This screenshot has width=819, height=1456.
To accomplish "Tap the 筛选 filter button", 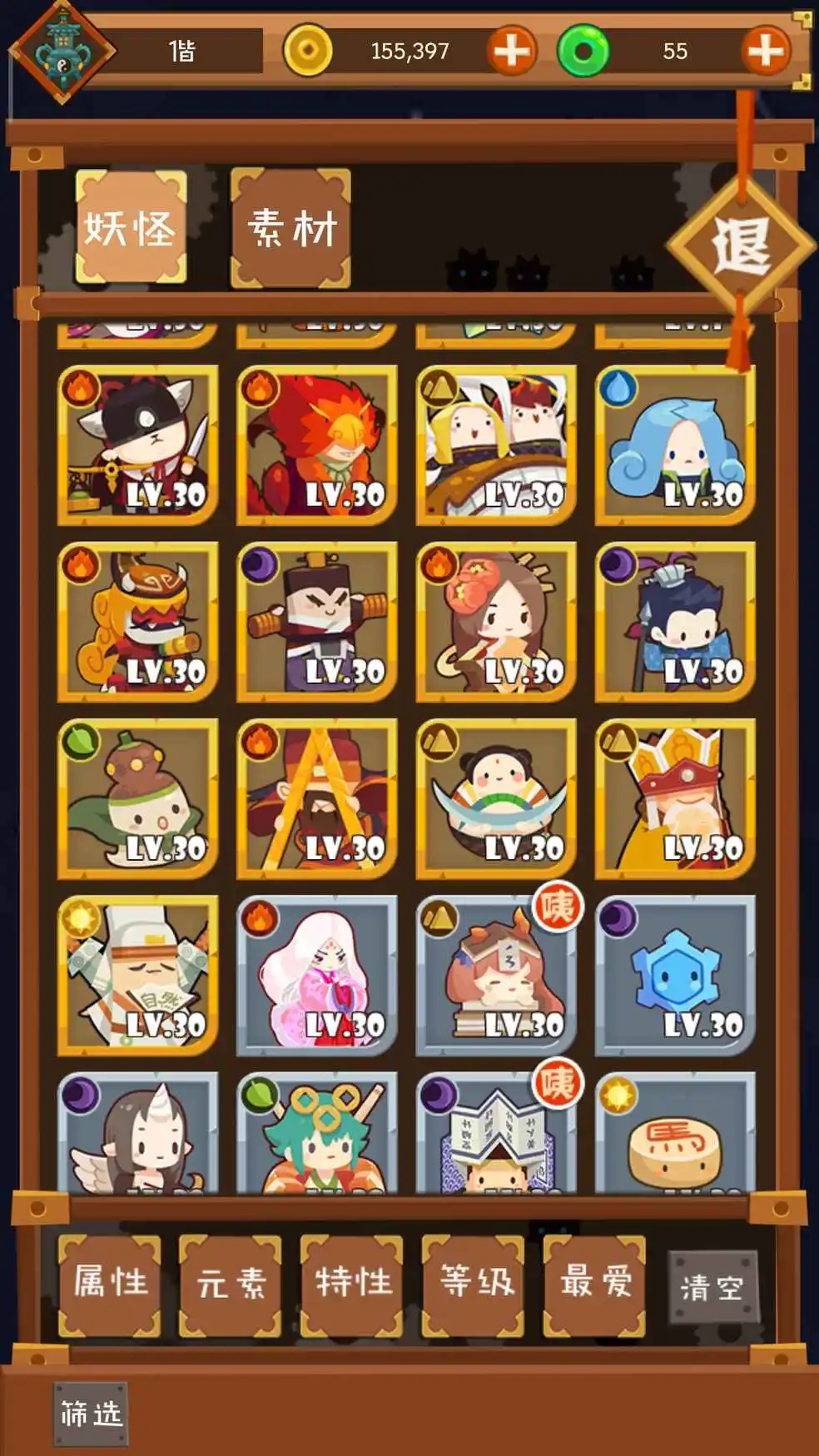I will coord(91,1414).
